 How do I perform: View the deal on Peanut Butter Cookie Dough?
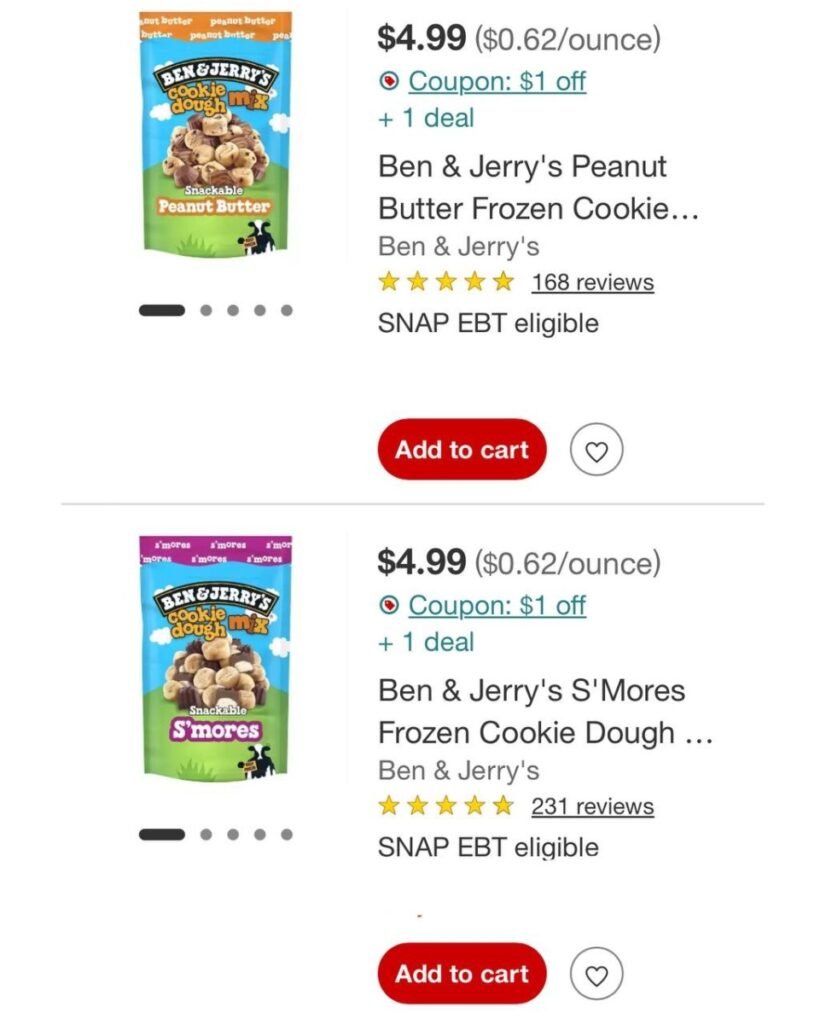[427, 118]
